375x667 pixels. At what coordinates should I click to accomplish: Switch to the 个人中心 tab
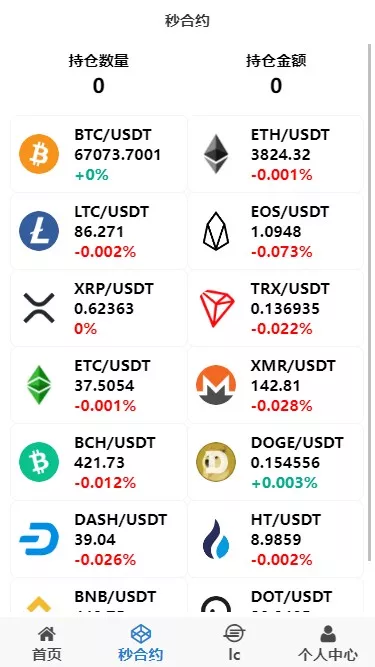pos(328,642)
